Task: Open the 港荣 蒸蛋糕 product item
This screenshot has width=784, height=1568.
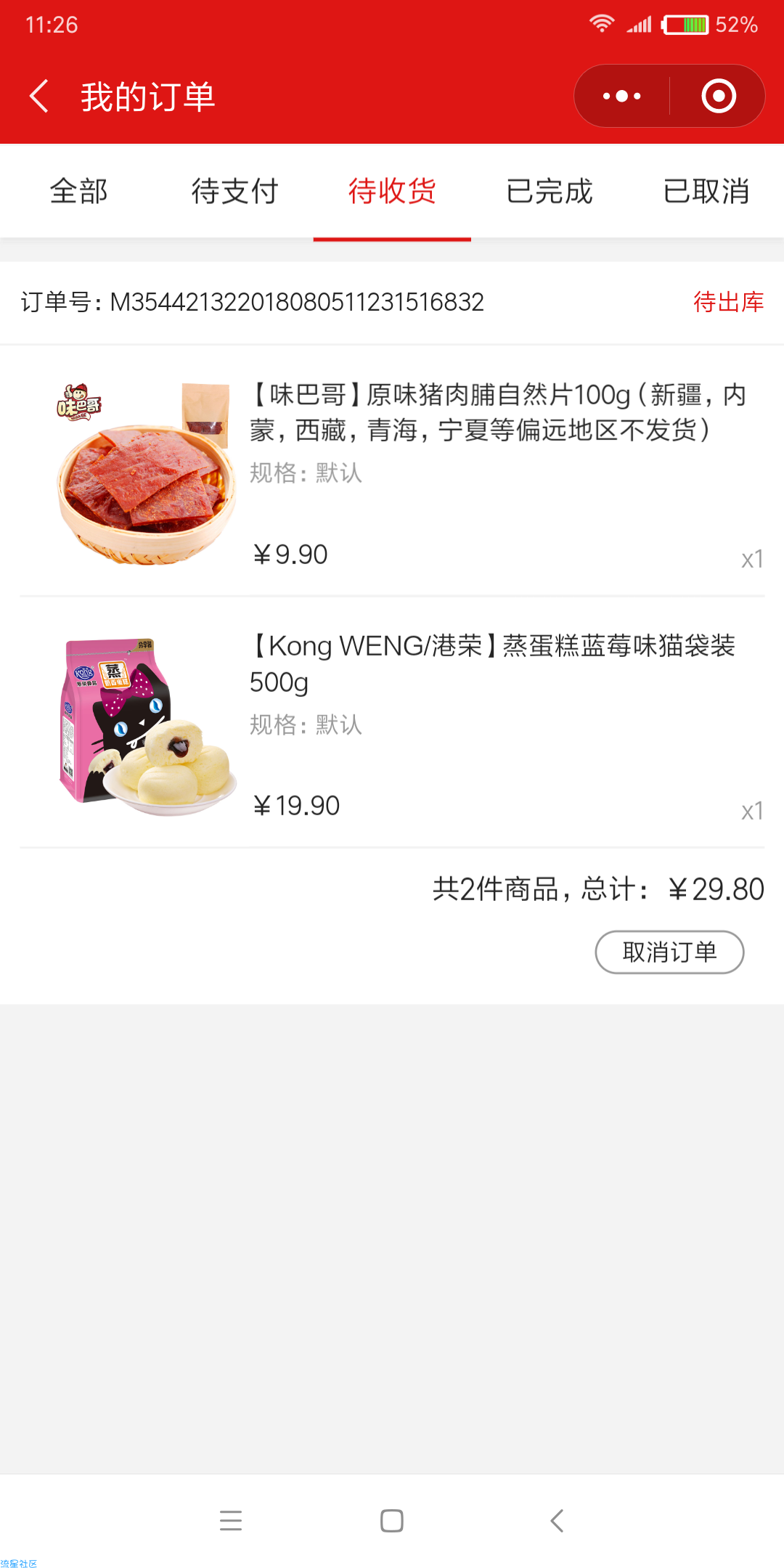Action: pyautogui.click(x=392, y=722)
